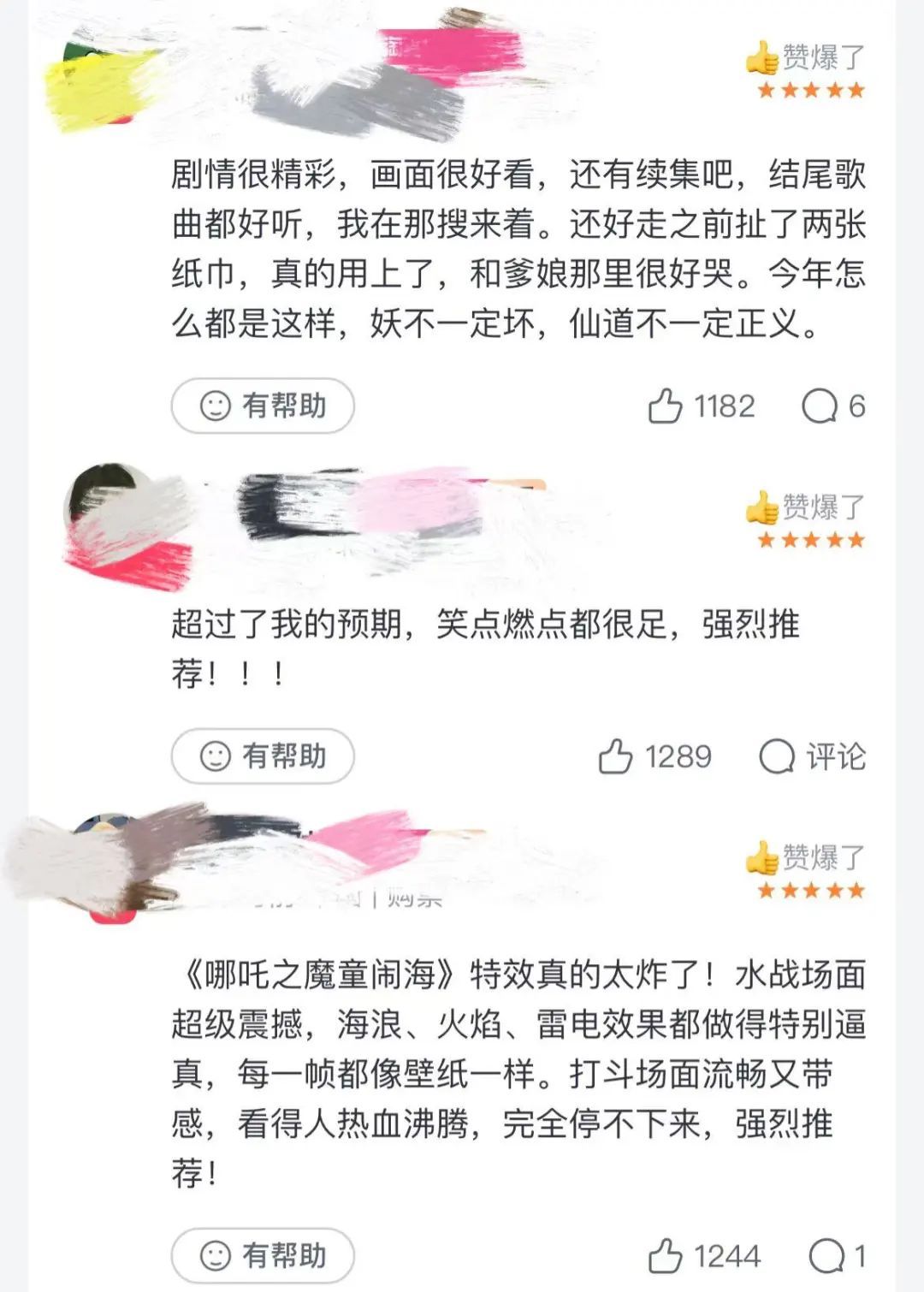Like the review with 1182 likes
Image resolution: width=924 pixels, height=1292 pixels.
[x=666, y=406]
